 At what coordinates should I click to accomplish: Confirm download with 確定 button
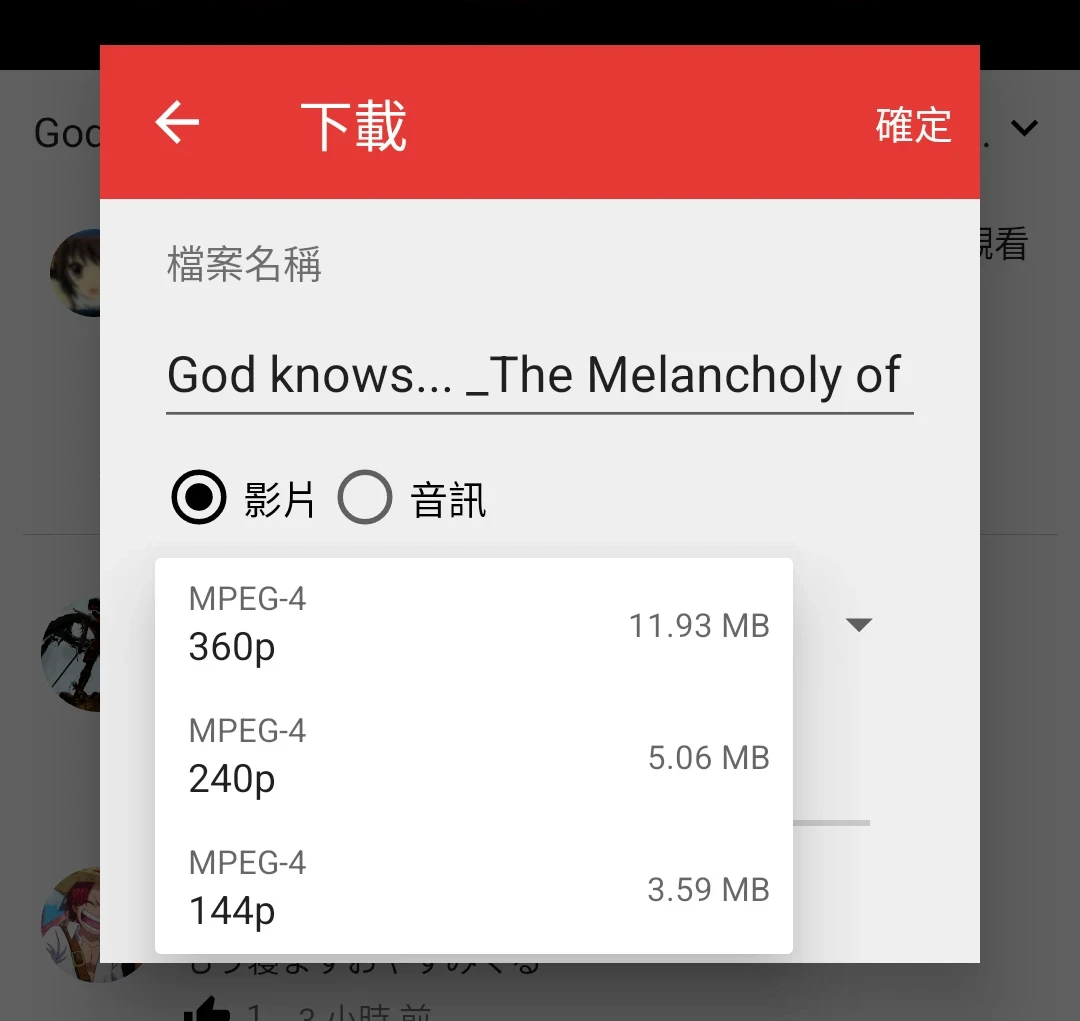point(913,125)
